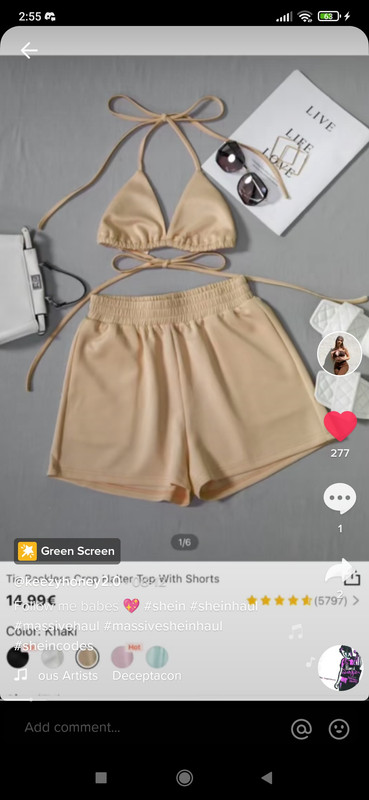The image size is (369, 800).
Task: Open the emoji picker
Action: click(x=339, y=729)
